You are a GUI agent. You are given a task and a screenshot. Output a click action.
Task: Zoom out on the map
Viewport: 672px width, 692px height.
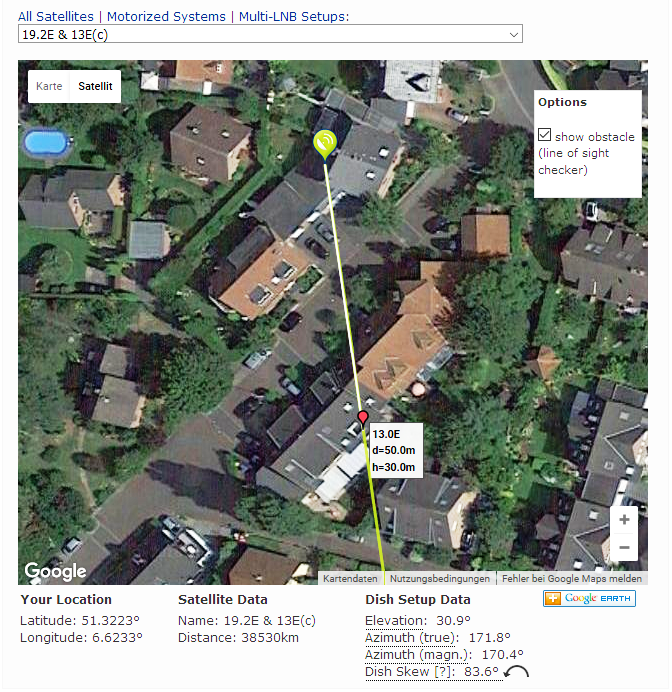pos(624,547)
